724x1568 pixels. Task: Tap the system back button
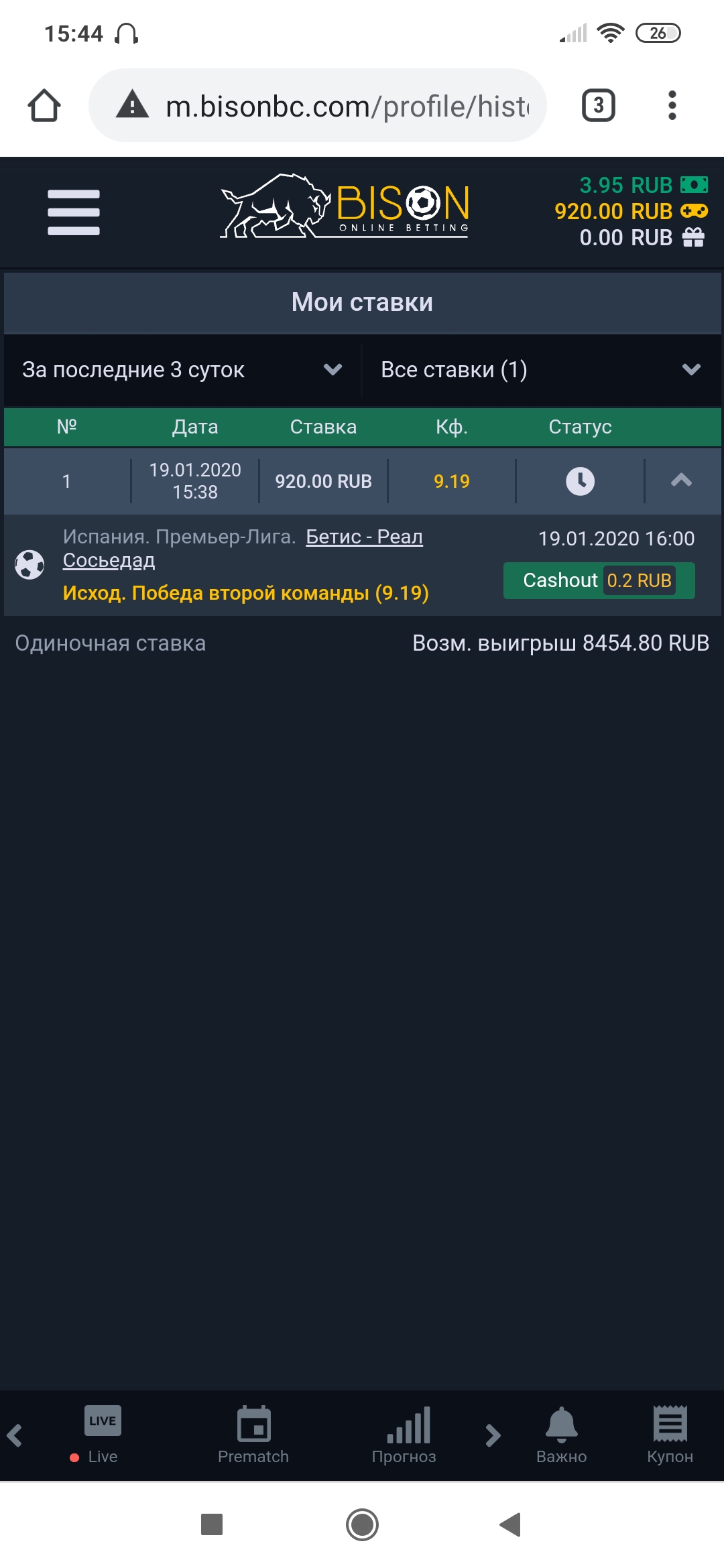pyautogui.click(x=511, y=1524)
